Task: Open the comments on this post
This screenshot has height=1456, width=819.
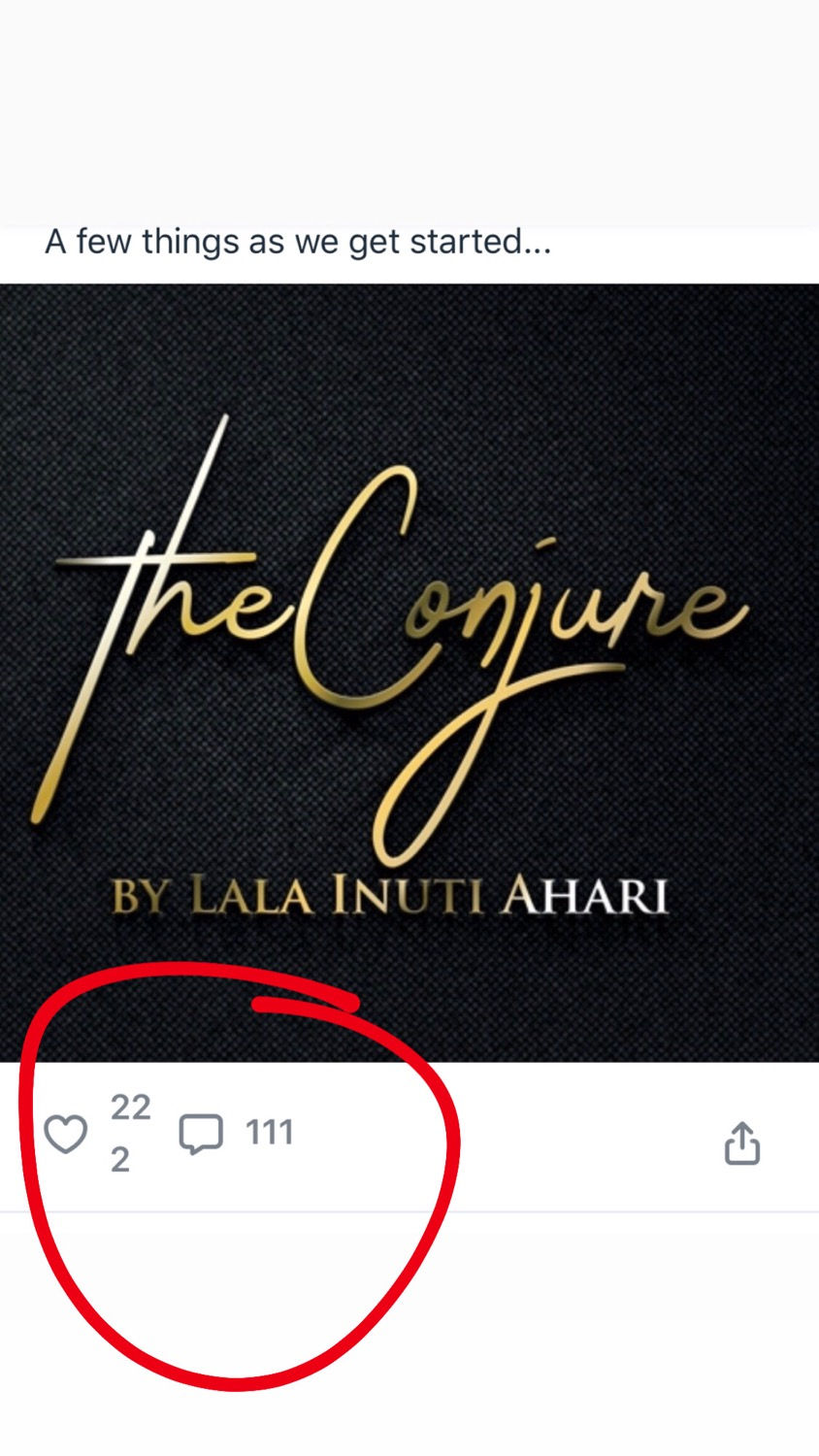Action: point(201,1134)
